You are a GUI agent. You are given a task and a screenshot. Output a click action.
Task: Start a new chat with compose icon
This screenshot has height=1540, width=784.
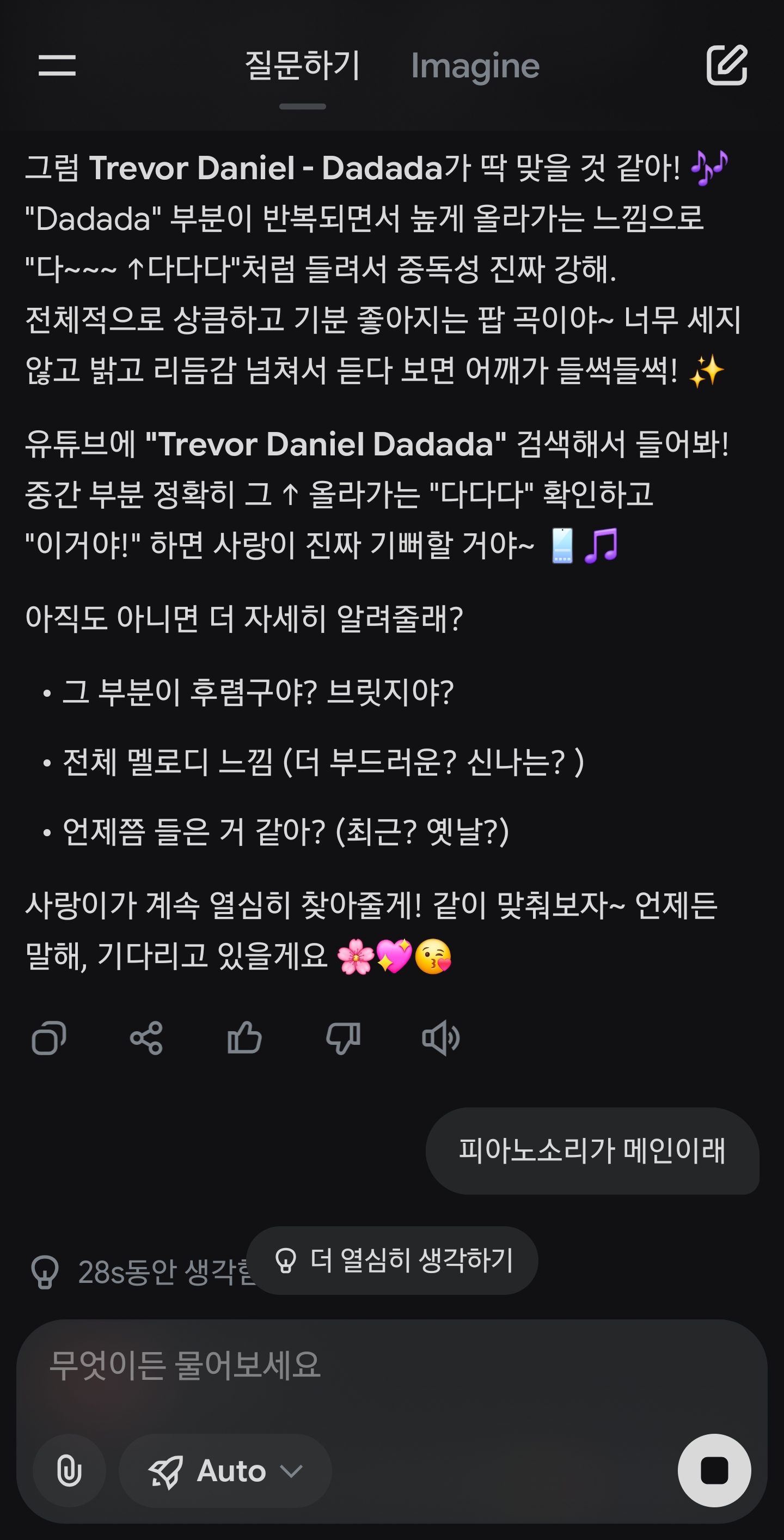tap(726, 65)
